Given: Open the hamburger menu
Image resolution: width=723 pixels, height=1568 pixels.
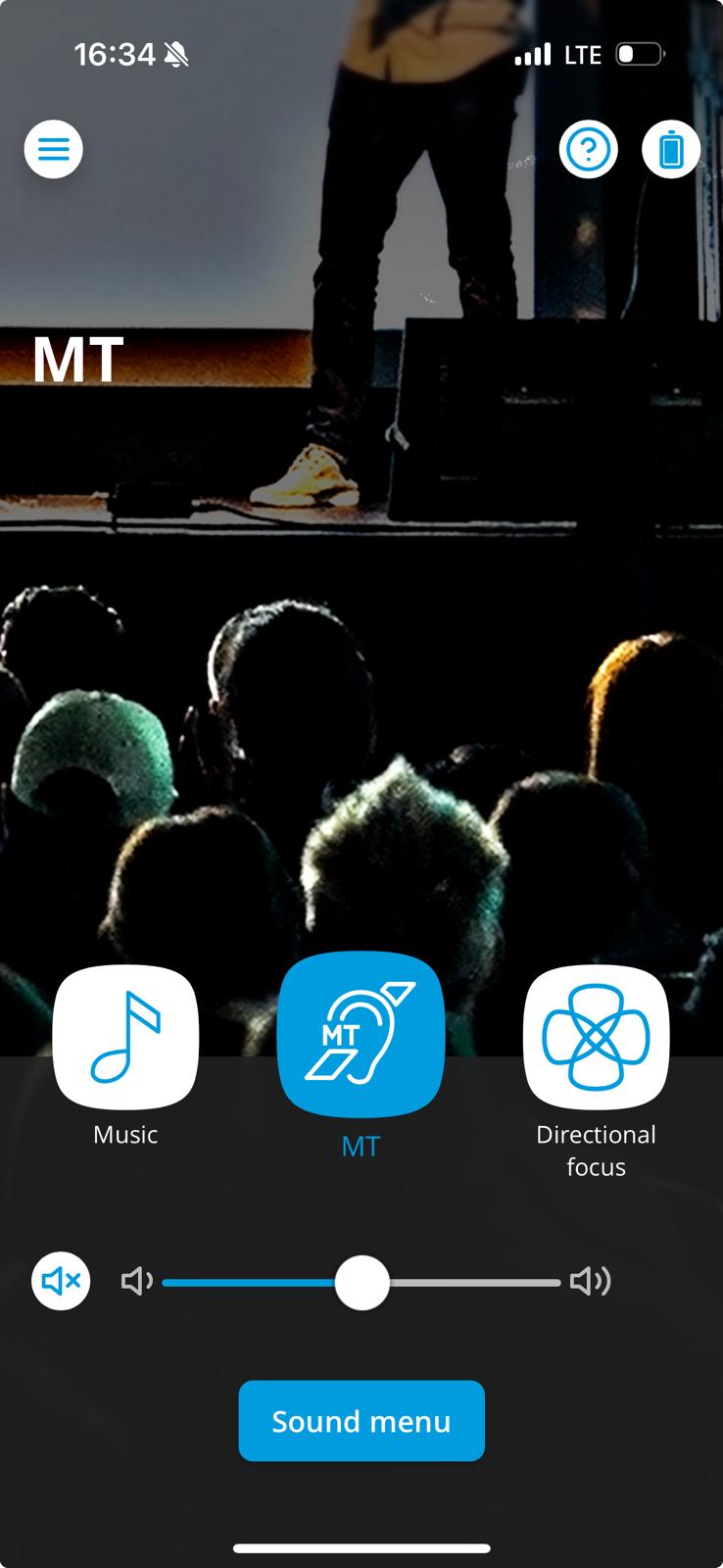Looking at the screenshot, I should coord(54,149).
